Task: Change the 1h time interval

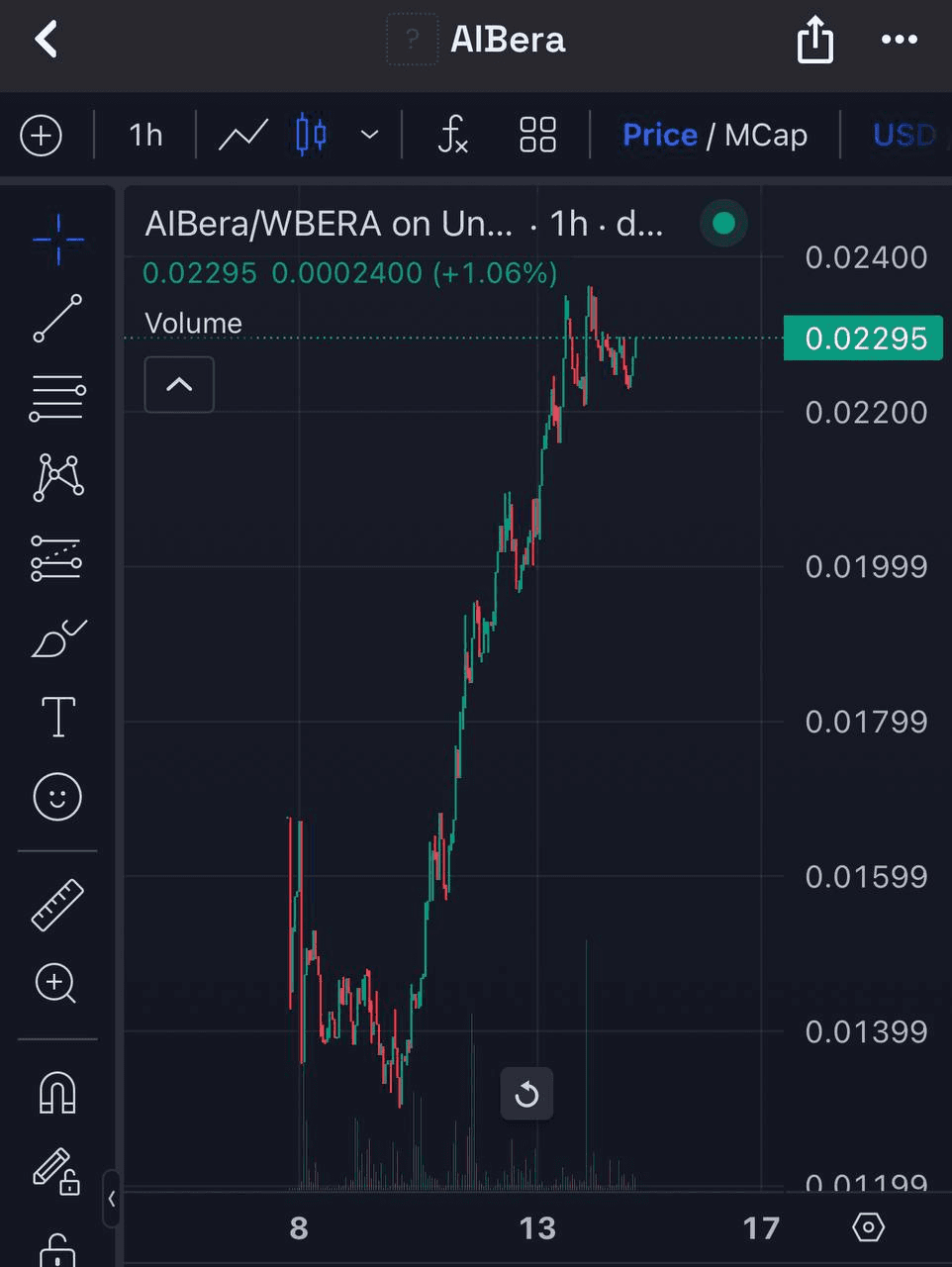Action: [x=145, y=135]
